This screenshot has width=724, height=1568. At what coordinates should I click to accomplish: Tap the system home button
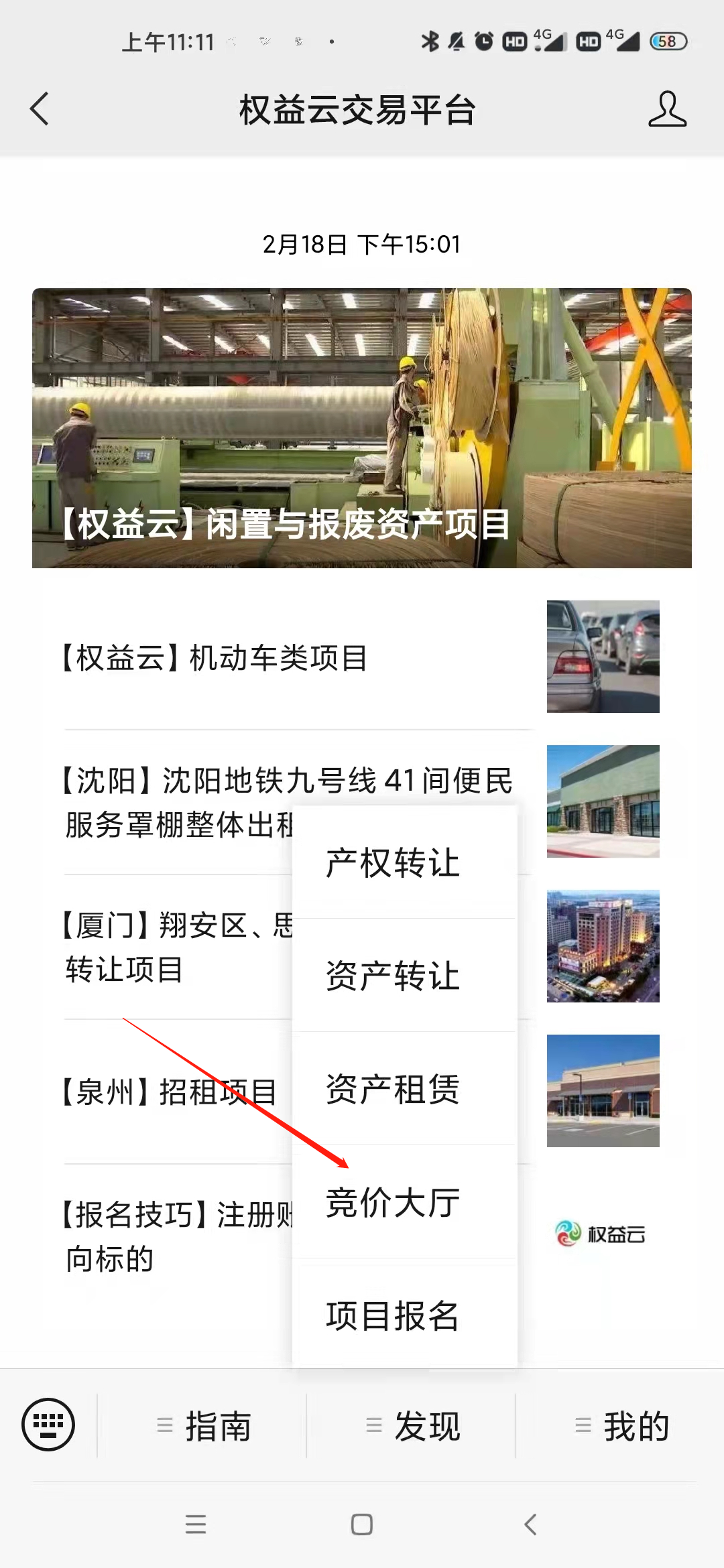[362, 1524]
